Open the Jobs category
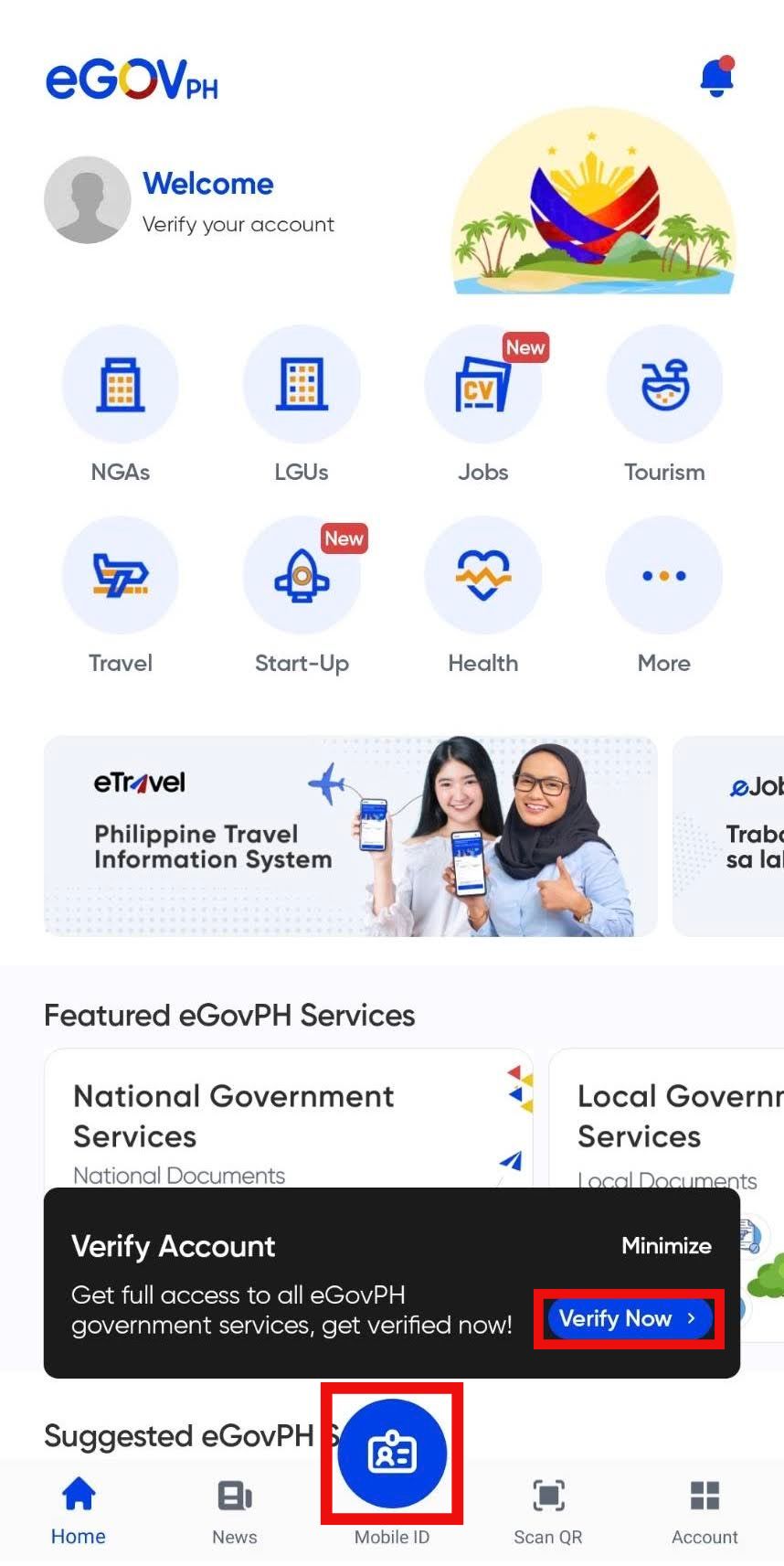Screen dimensions: 784x1566 tap(482, 385)
